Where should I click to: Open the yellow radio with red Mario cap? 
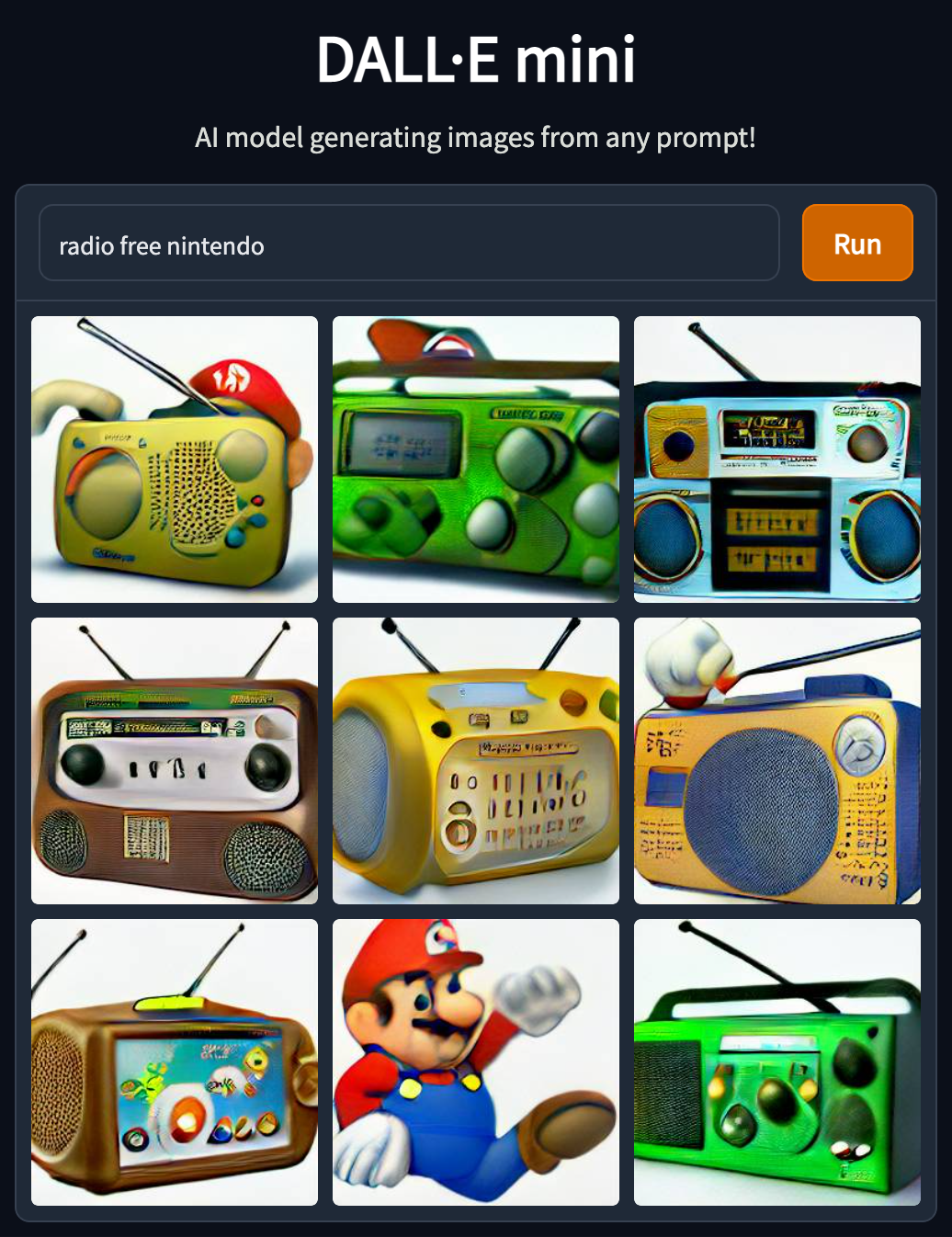(175, 460)
